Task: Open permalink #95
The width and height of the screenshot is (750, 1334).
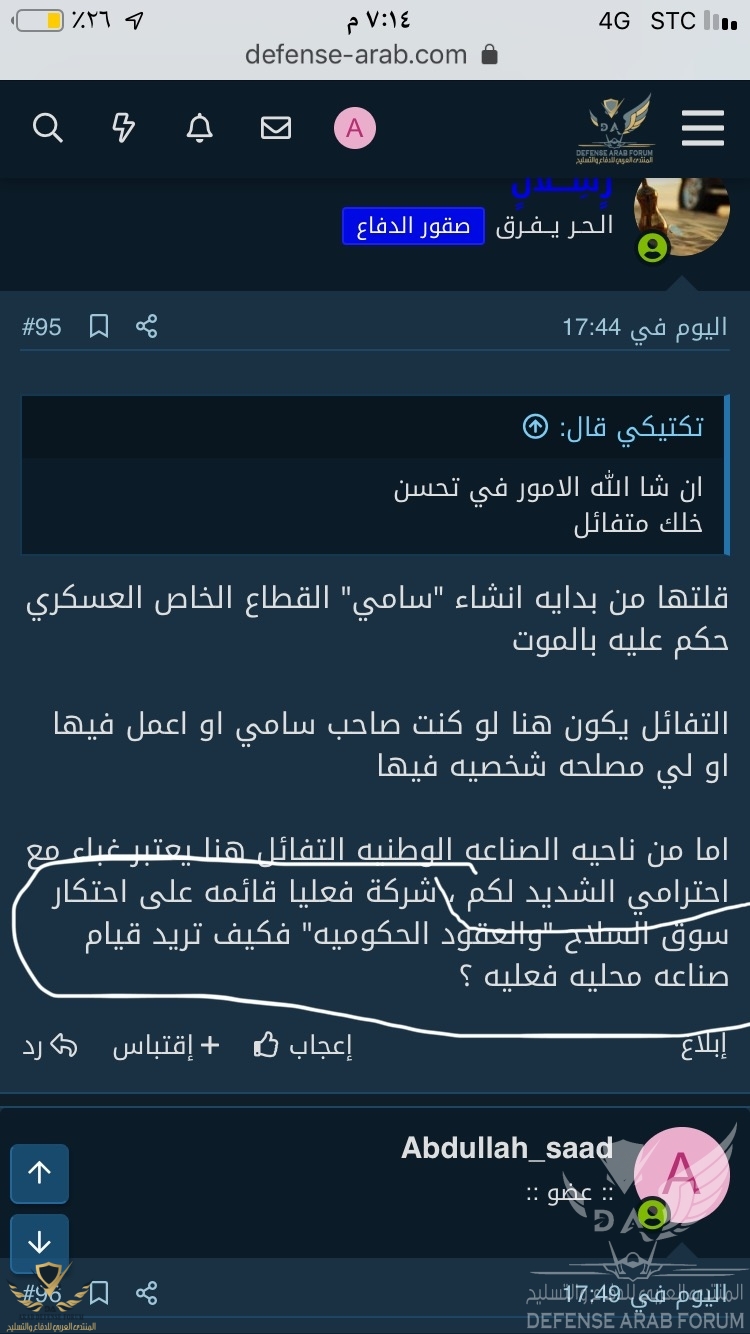Action: pyautogui.click(x=42, y=326)
